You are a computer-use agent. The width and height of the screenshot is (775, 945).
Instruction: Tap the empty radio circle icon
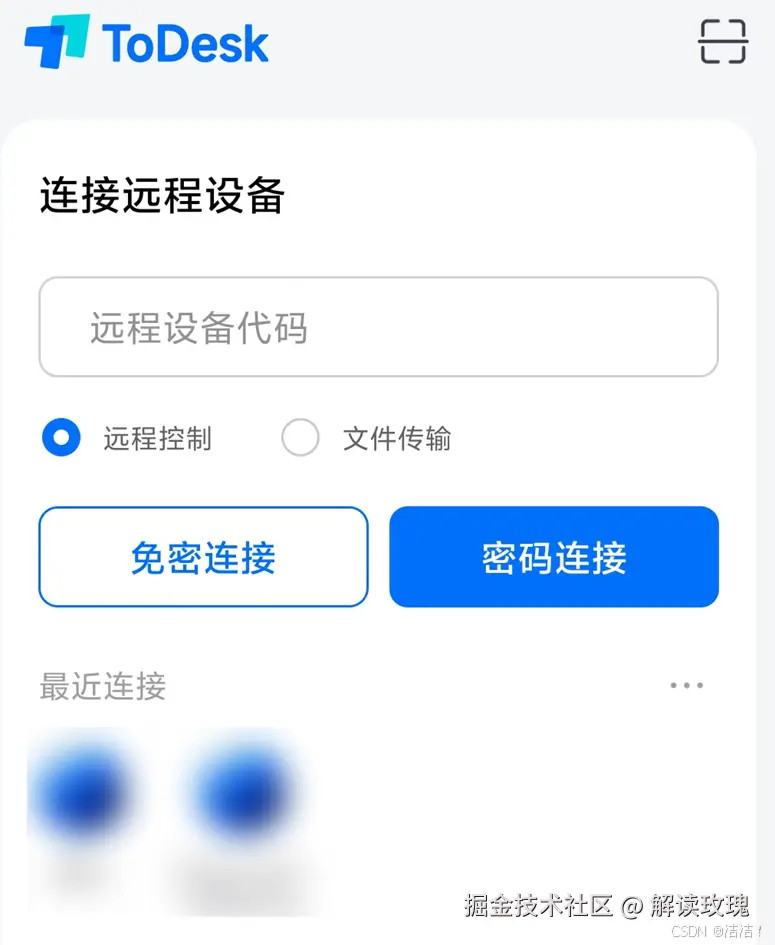(300, 438)
